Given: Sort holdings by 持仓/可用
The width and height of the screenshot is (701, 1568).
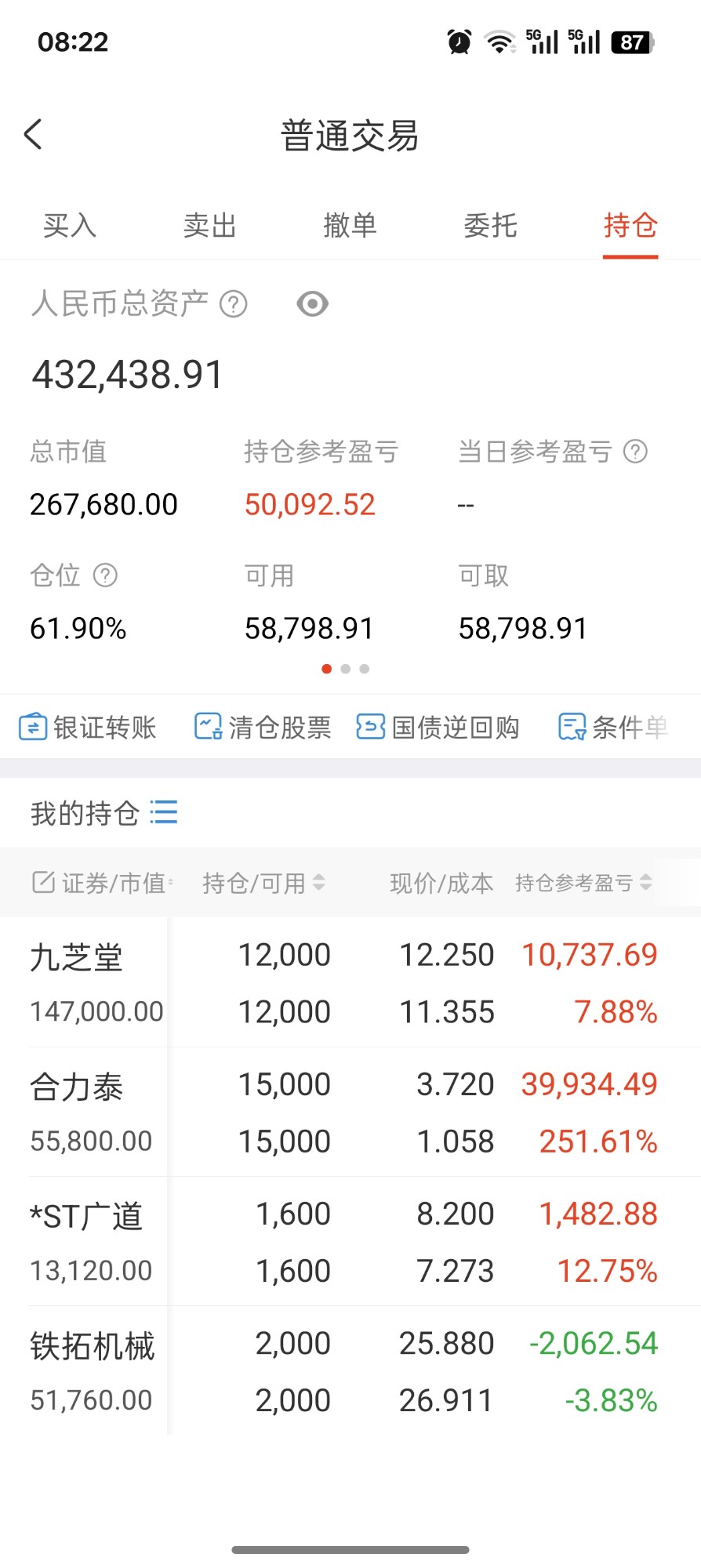Looking at the screenshot, I should (x=263, y=884).
